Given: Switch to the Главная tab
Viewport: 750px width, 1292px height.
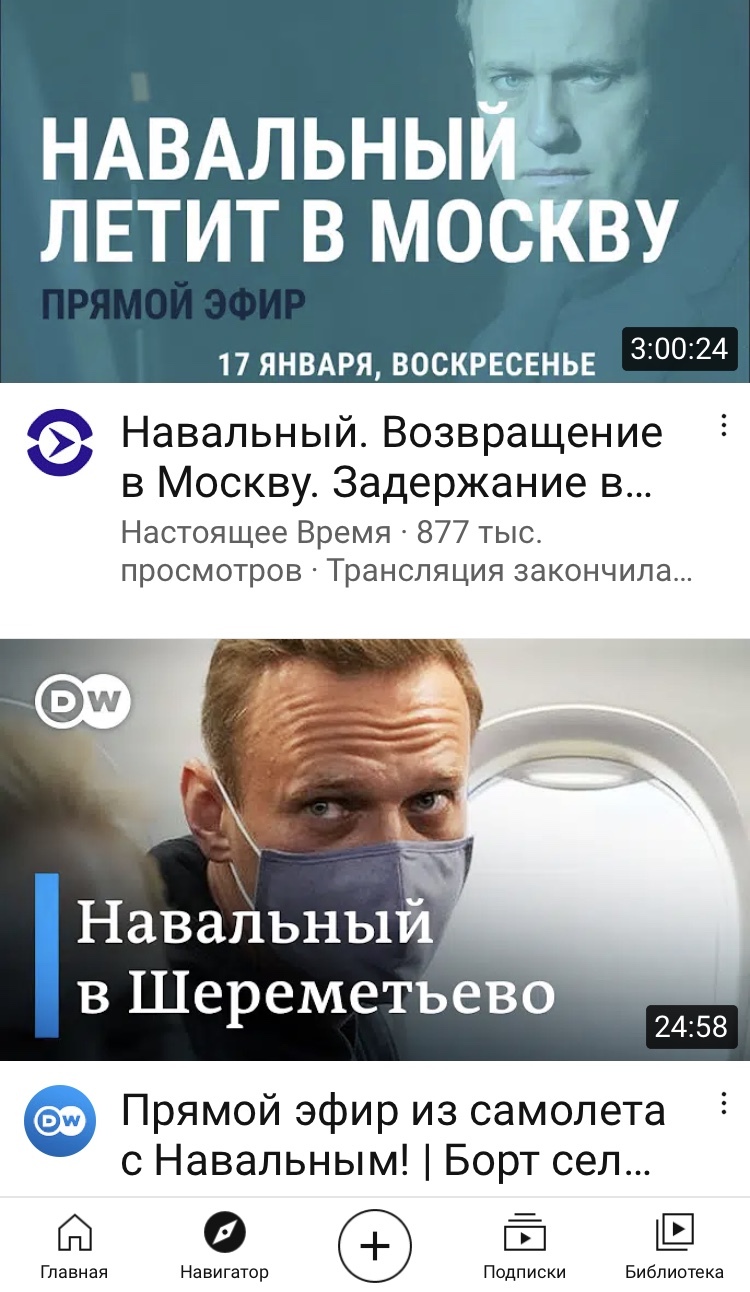Looking at the screenshot, I should coord(74,1246).
